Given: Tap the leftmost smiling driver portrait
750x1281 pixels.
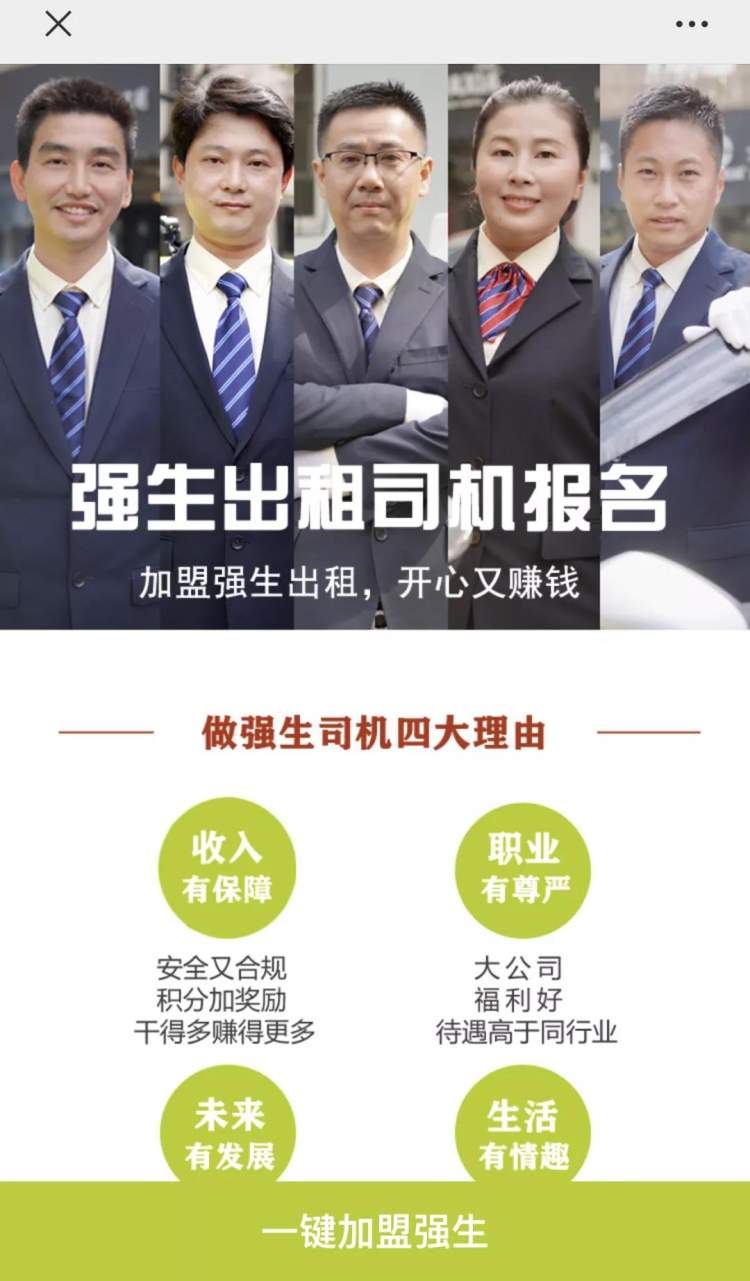Looking at the screenshot, I should (75, 250).
